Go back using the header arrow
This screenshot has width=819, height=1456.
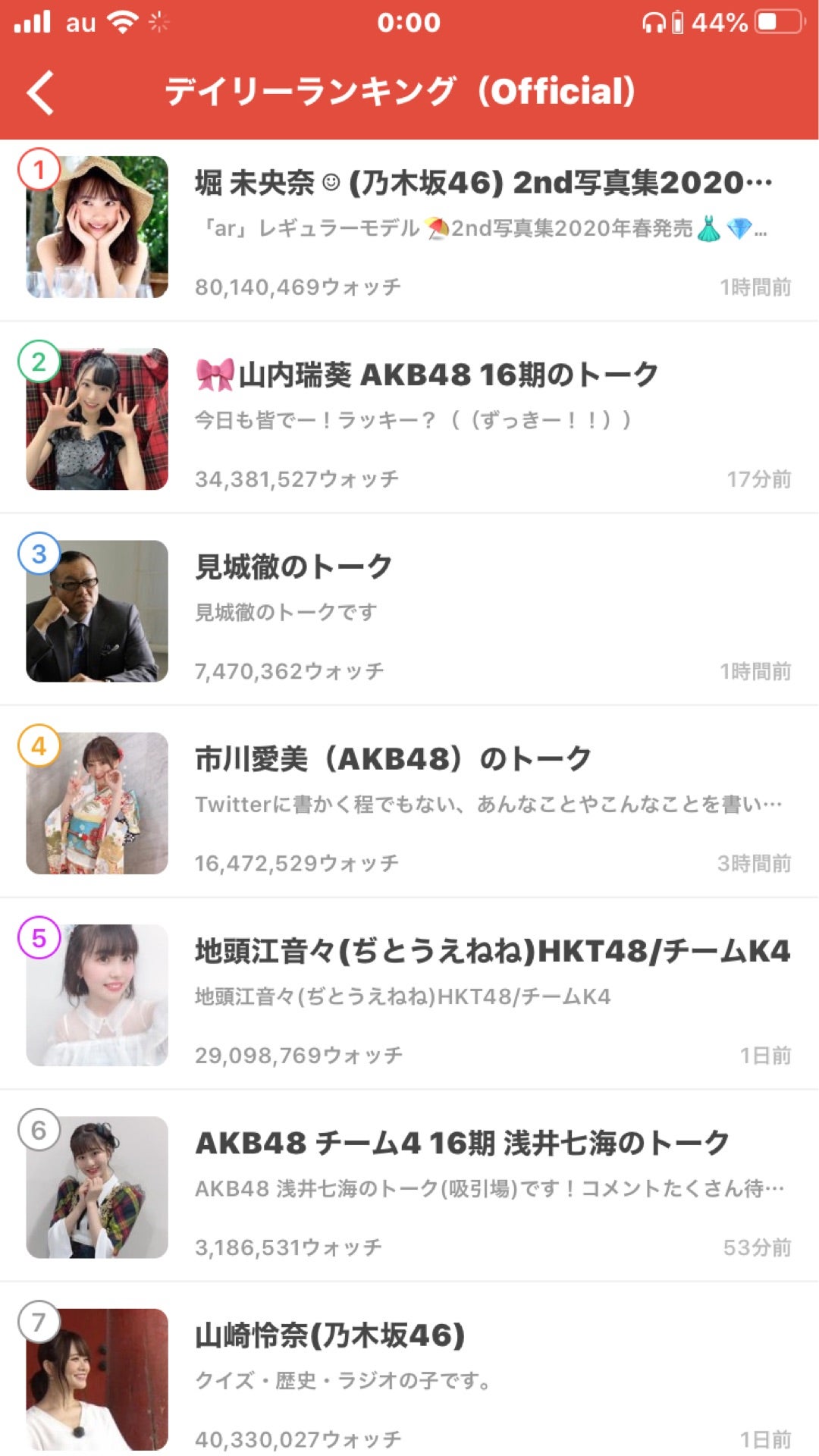point(41,93)
